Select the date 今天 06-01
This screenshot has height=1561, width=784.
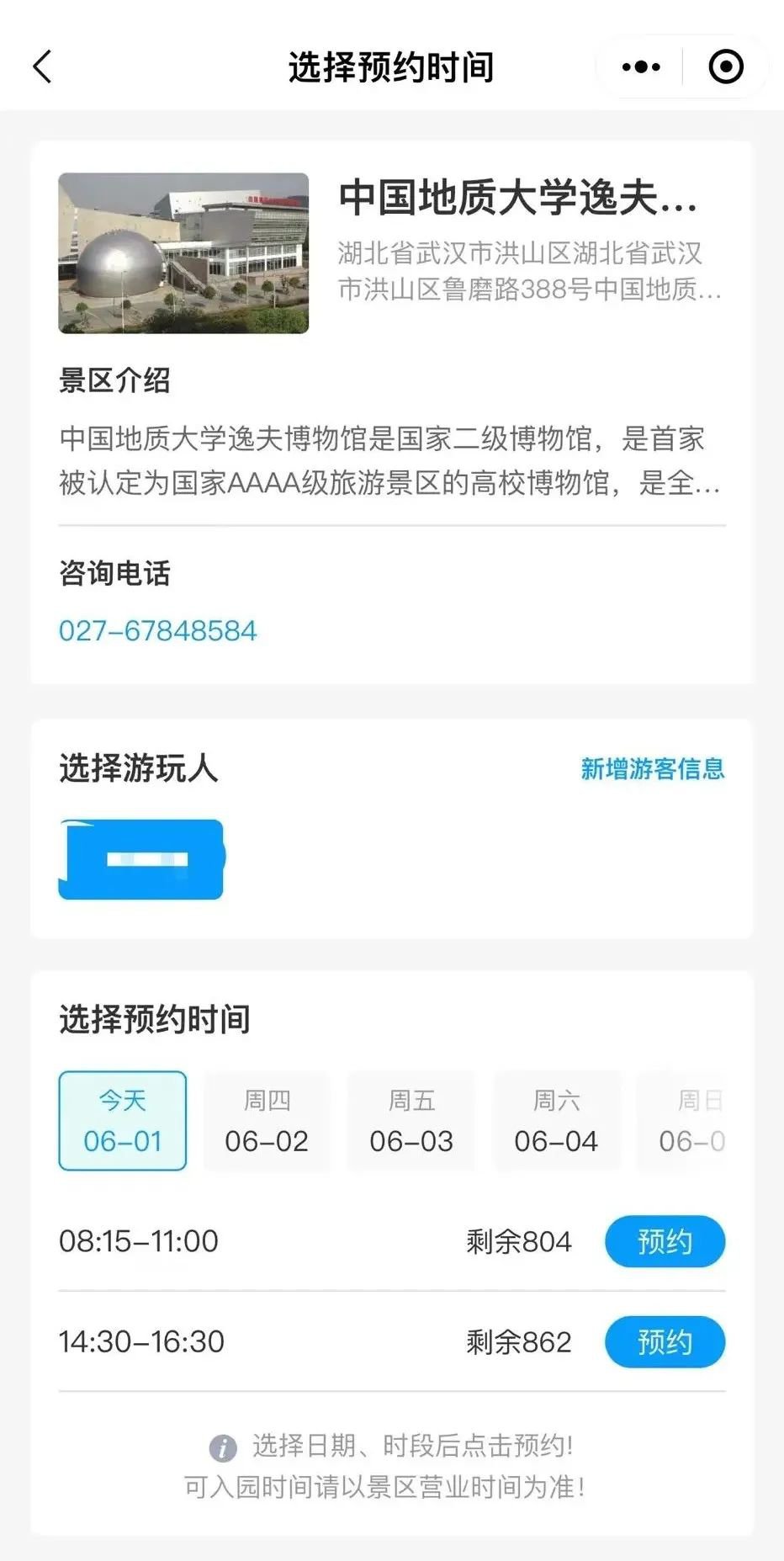[123, 1121]
